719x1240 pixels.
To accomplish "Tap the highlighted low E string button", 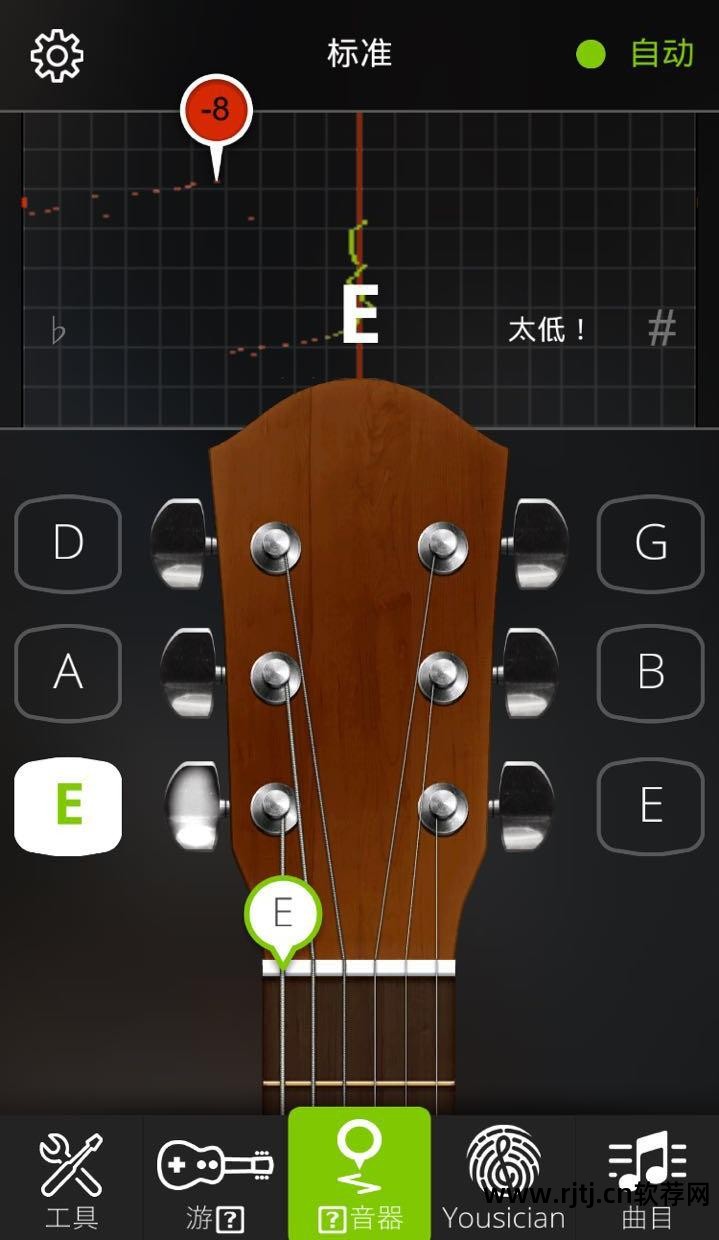I will [68, 805].
